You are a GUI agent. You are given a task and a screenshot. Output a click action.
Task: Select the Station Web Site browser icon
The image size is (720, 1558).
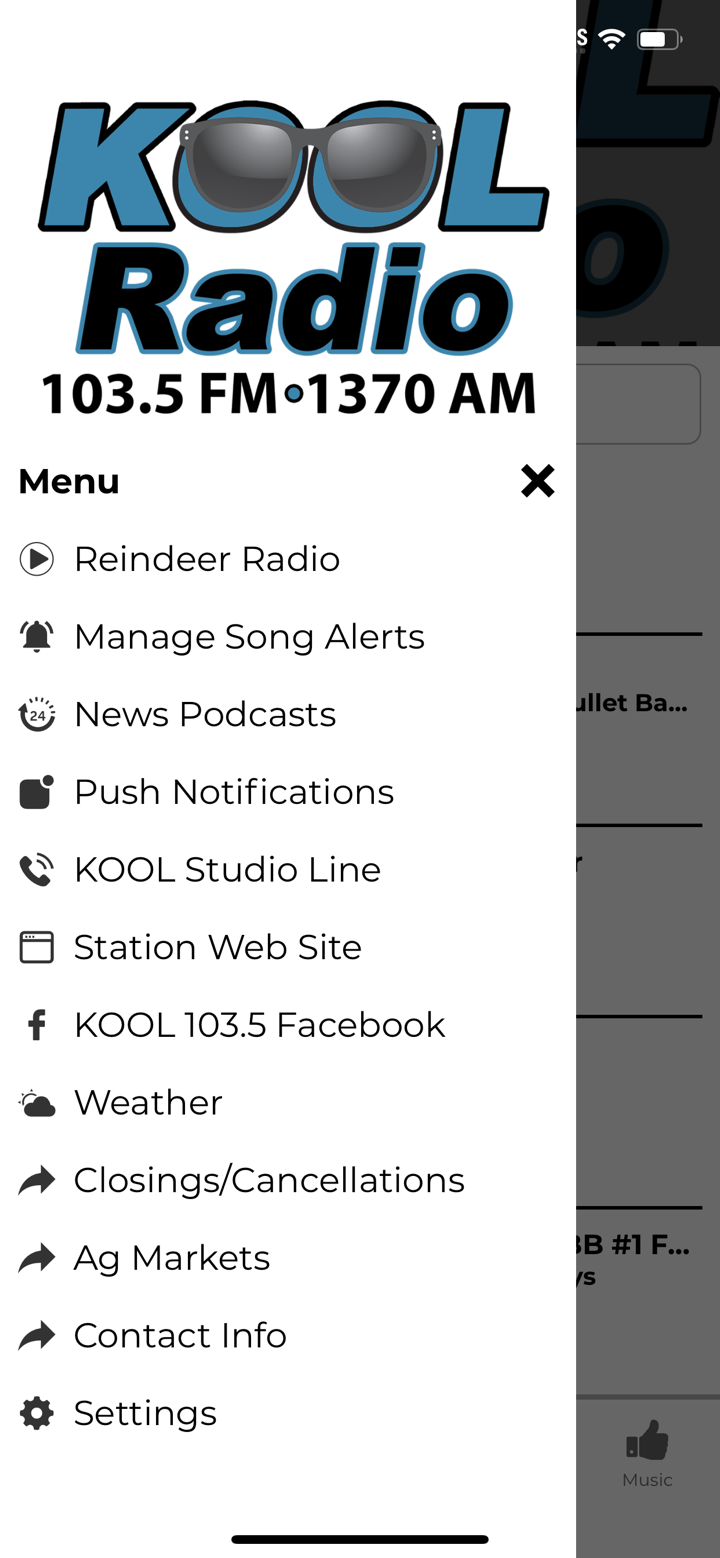[36, 947]
